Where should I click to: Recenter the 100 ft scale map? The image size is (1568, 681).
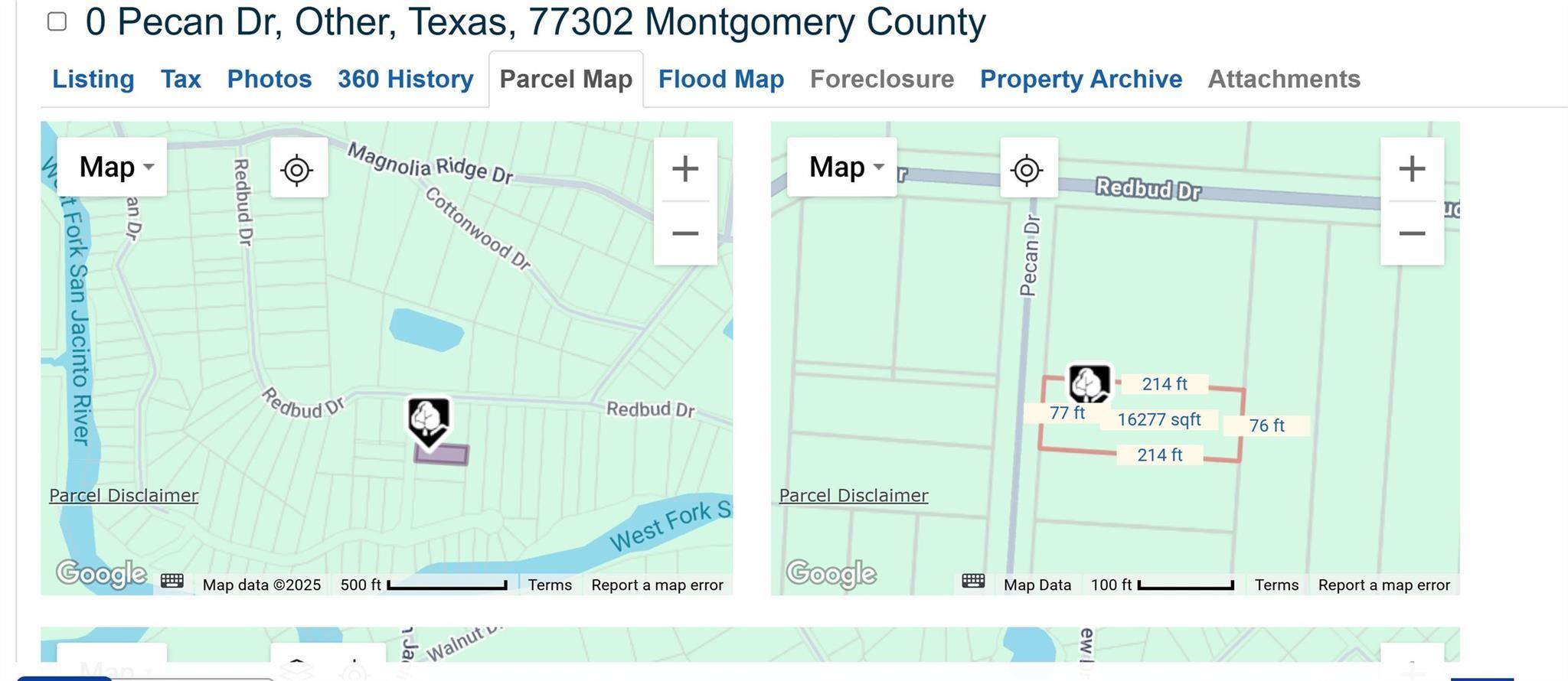[x=1027, y=169]
